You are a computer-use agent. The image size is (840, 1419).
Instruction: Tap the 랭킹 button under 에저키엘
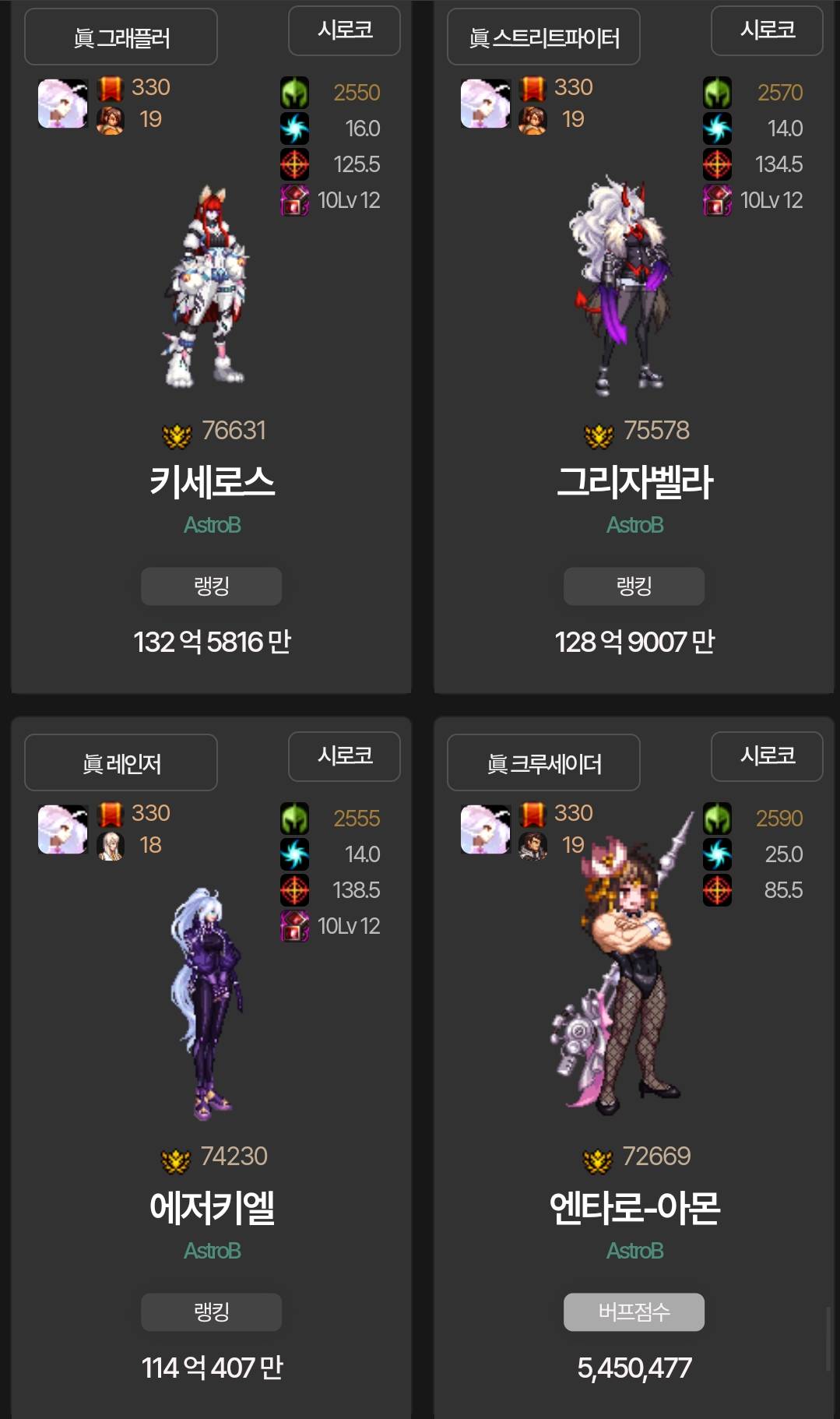[x=211, y=1312]
